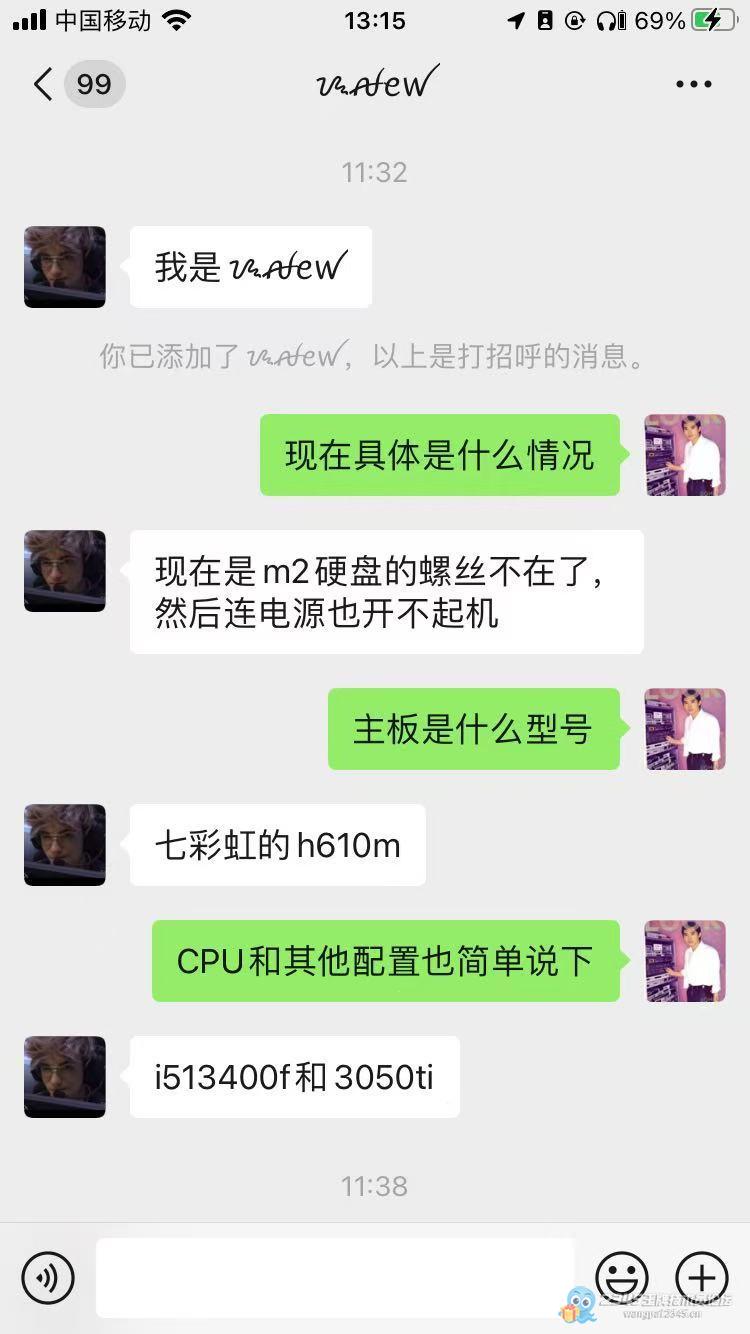Open the emoji sticker panel
This screenshot has height=1334, width=750.
click(621, 1277)
